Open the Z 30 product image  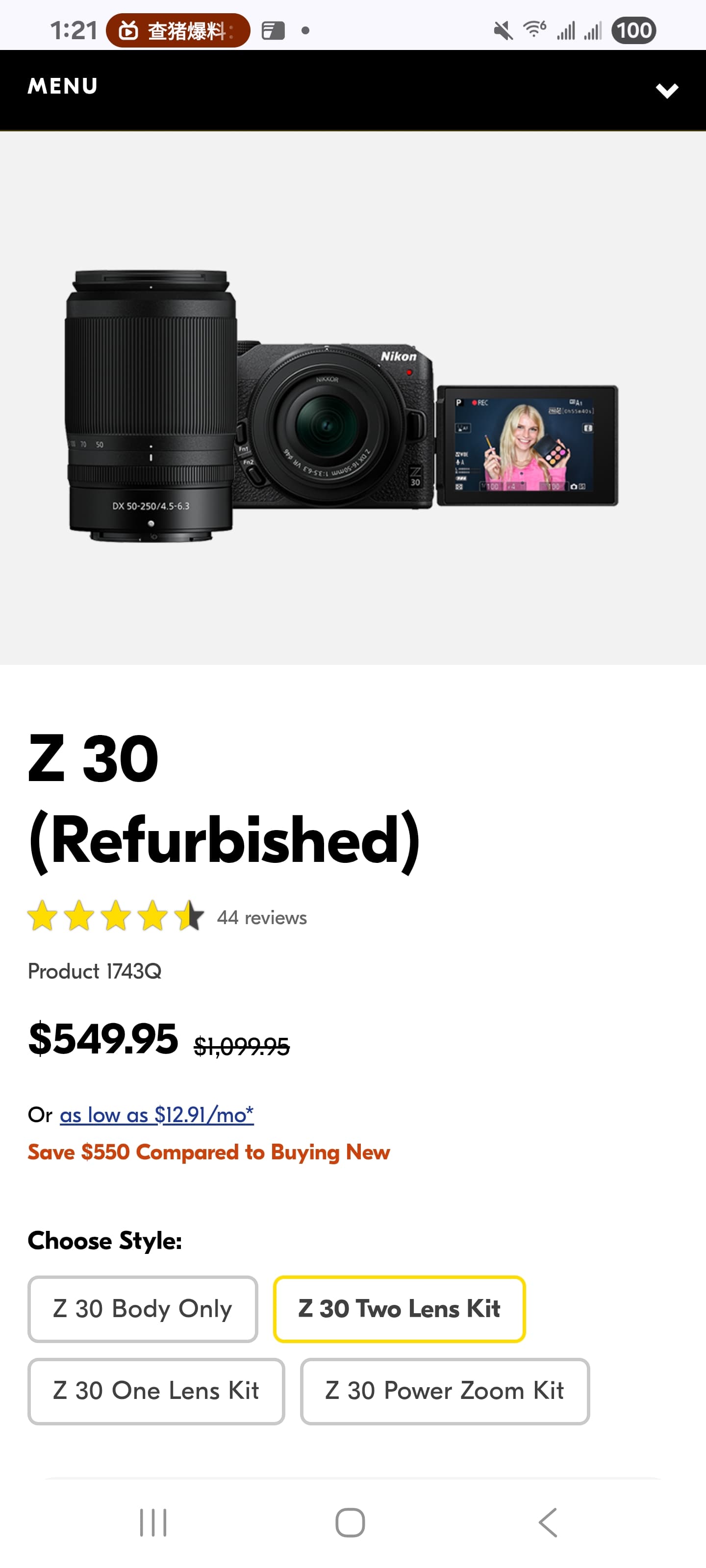point(342,405)
